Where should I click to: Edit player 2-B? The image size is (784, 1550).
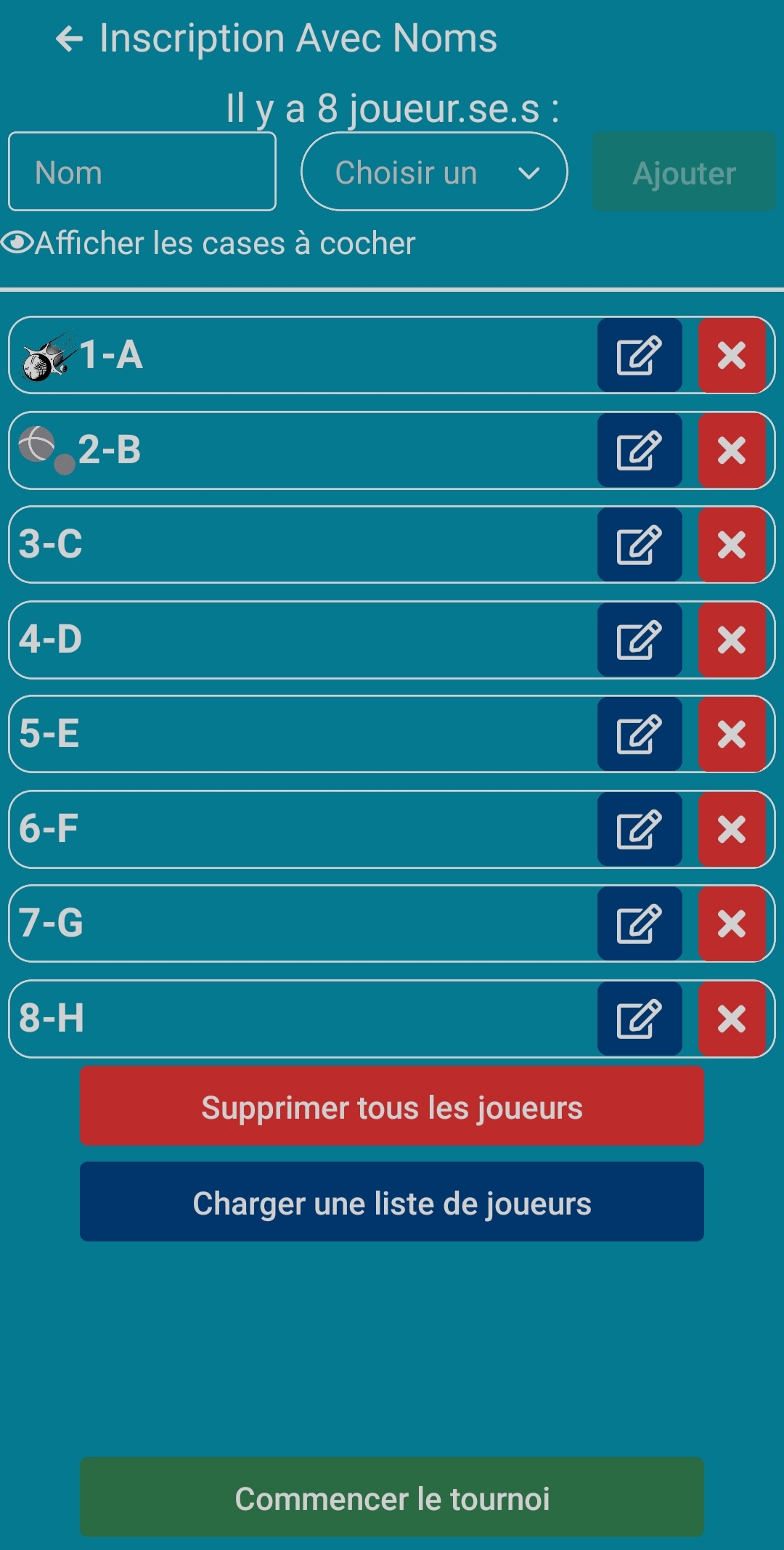[639, 450]
